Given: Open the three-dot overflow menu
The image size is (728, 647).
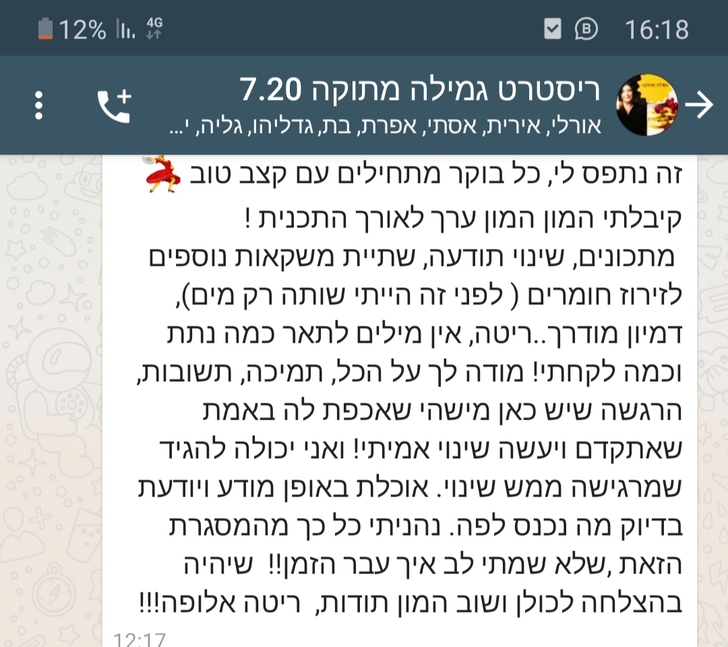Looking at the screenshot, I should point(39,105).
